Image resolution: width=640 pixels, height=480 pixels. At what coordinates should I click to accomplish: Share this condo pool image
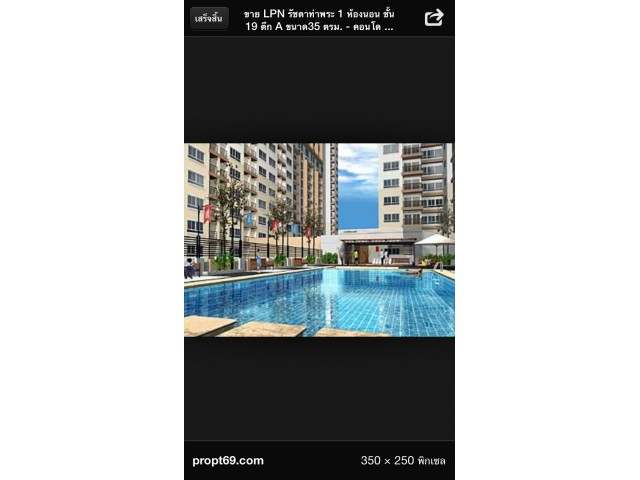point(434,18)
